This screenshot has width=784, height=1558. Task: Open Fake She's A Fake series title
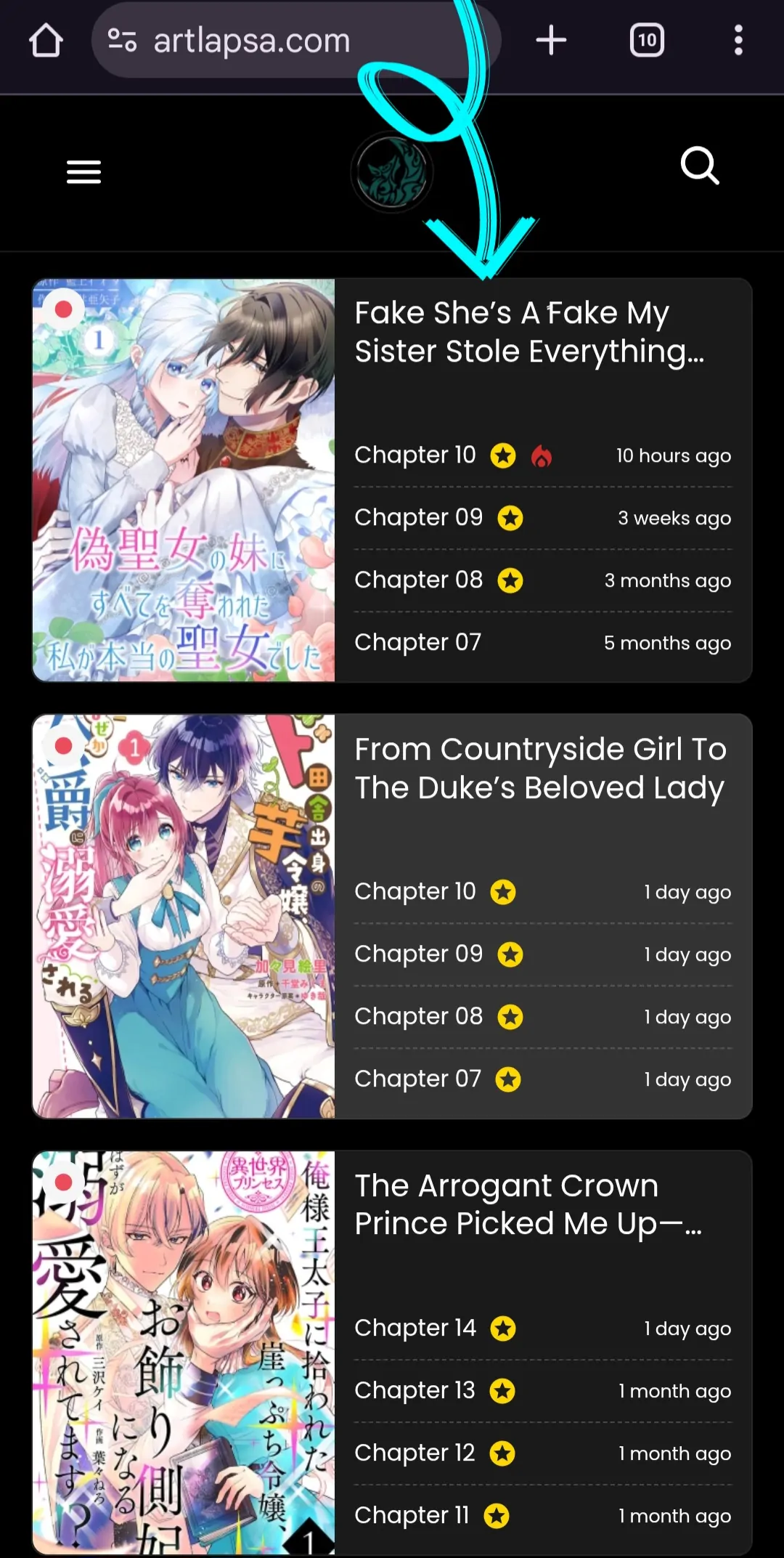[528, 333]
